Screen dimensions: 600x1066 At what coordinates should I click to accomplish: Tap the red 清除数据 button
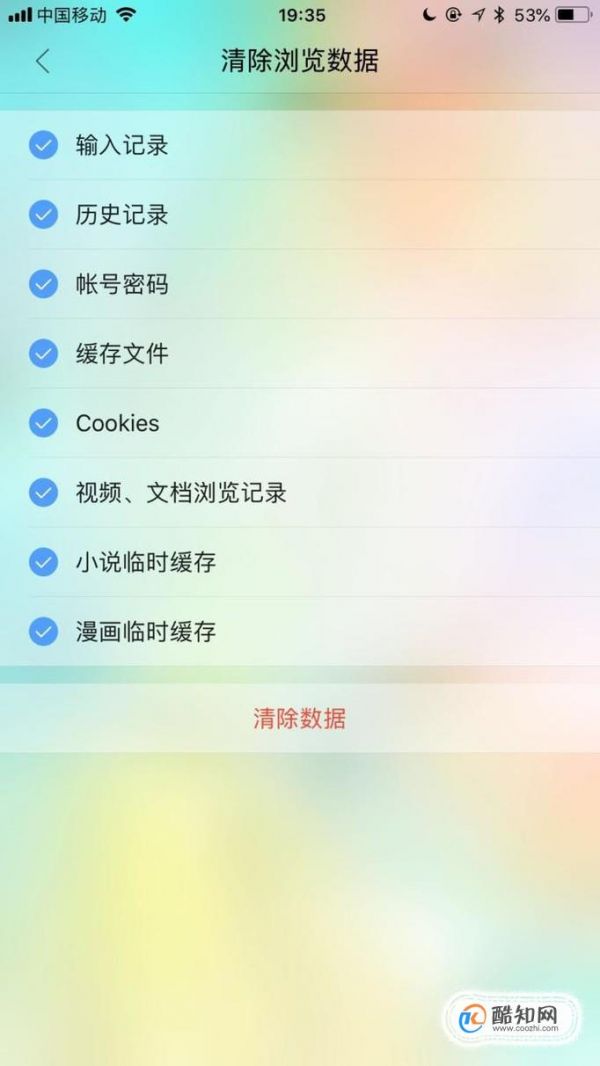[x=299, y=719]
